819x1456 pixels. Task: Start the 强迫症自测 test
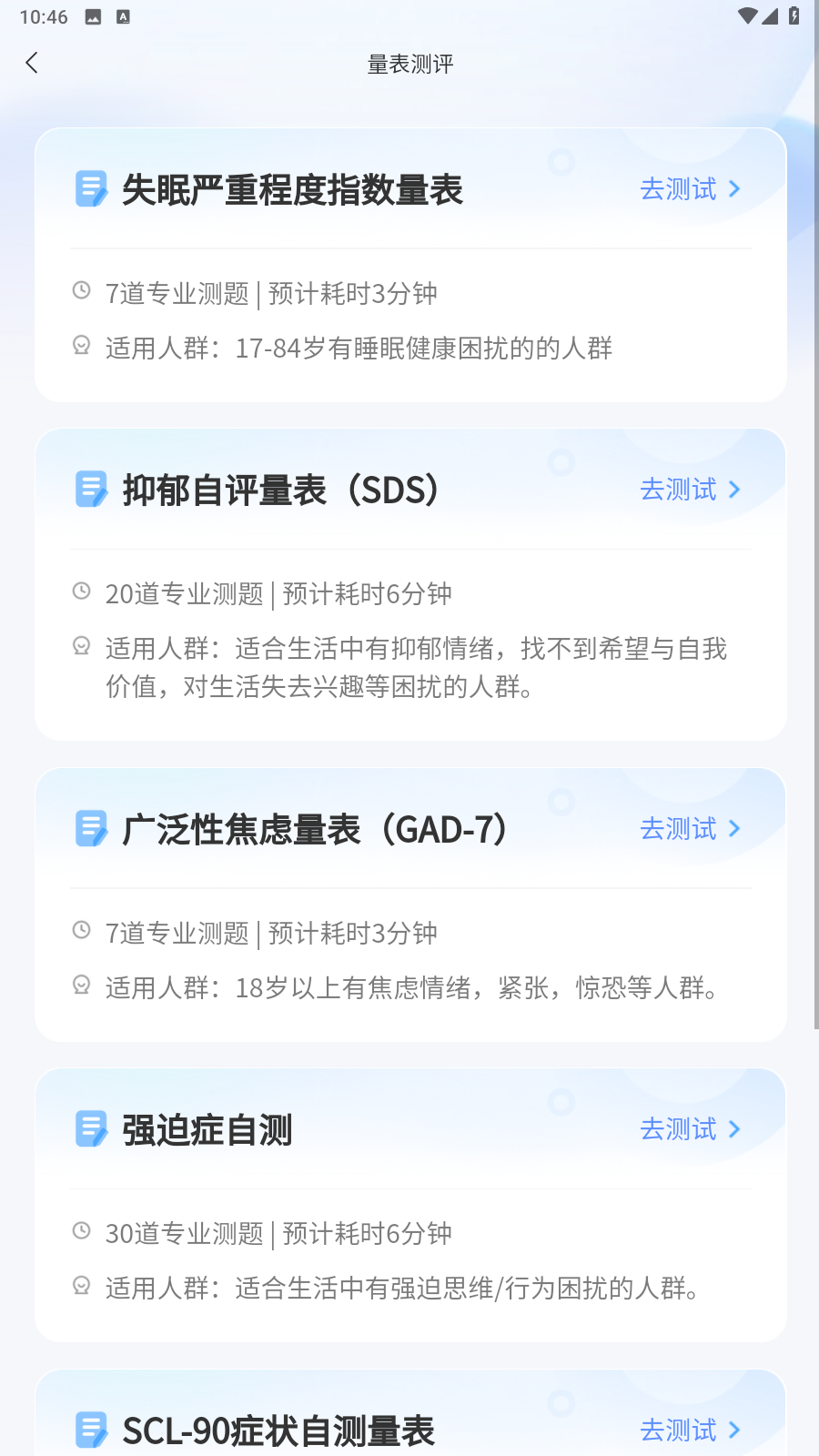[691, 1129]
